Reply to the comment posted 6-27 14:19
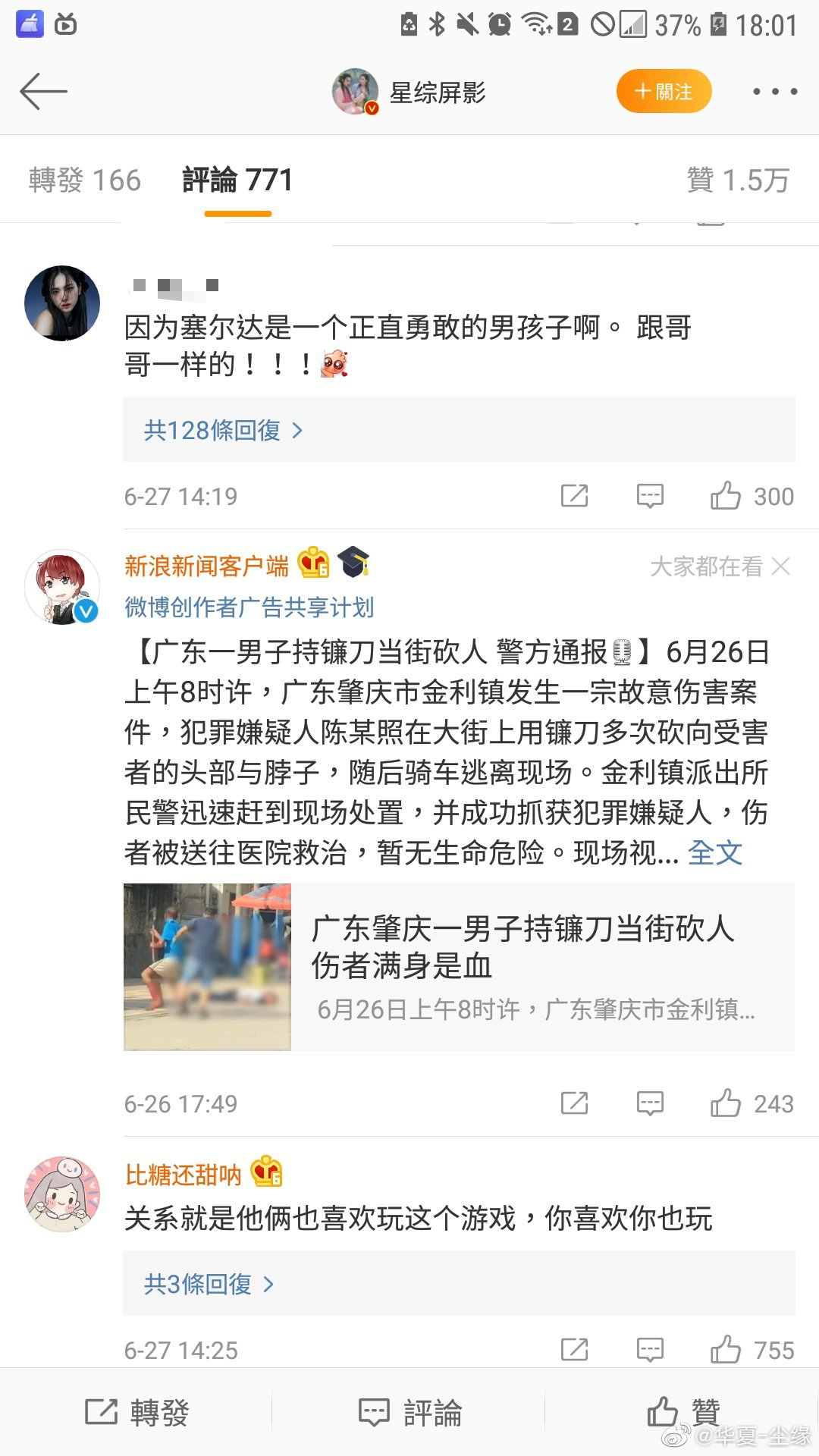 pyautogui.click(x=650, y=496)
